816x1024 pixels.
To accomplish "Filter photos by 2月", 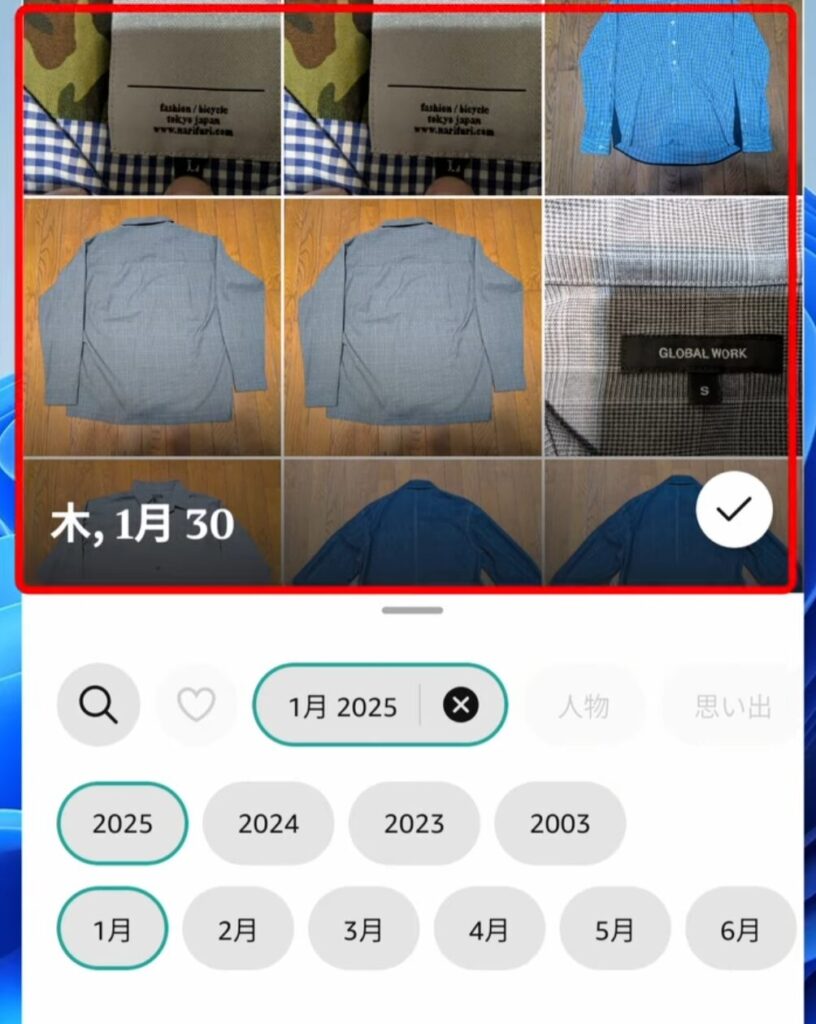I will tap(238, 929).
